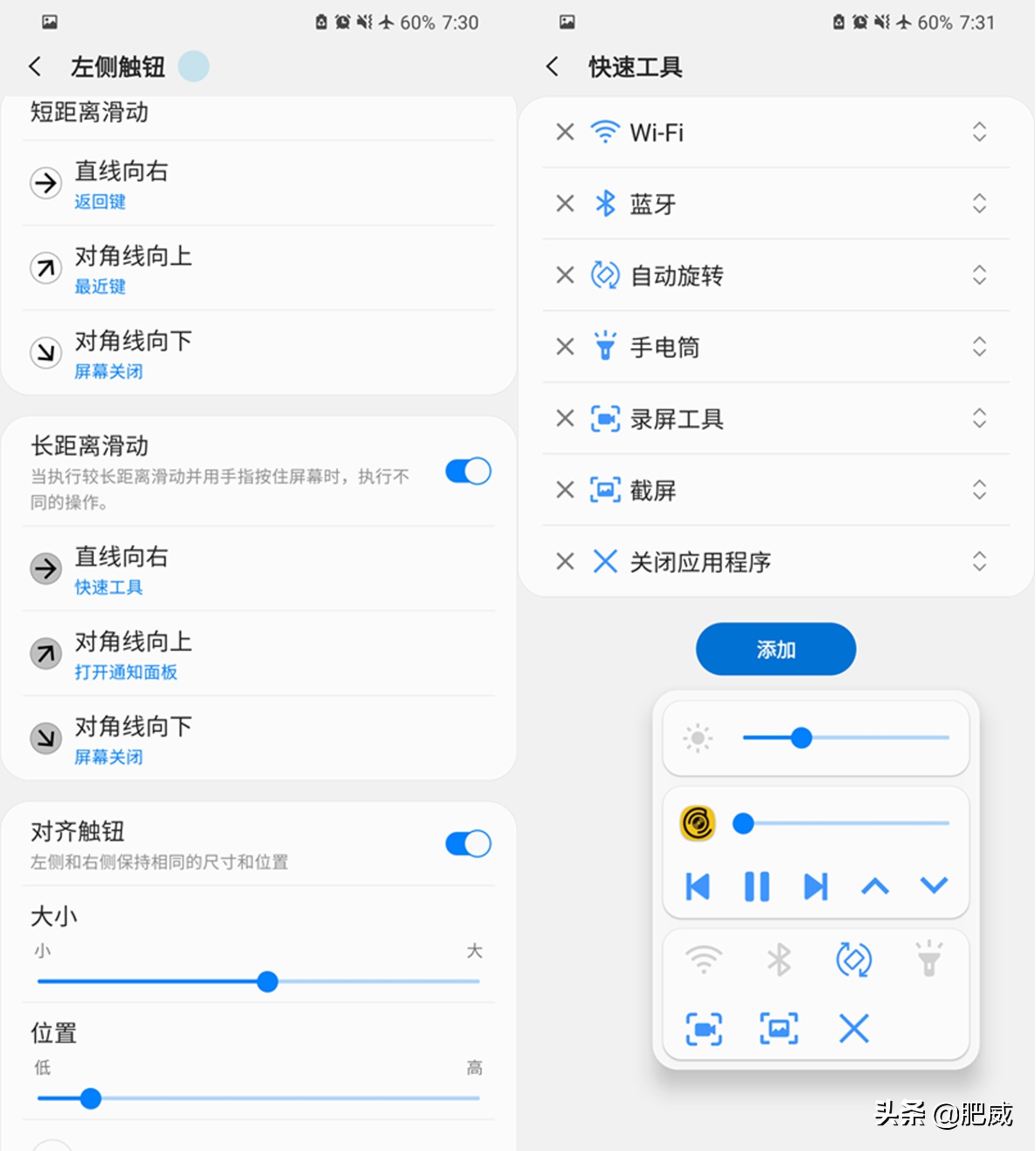Open the reorder control next to 蓝牙
Viewport: 1036px width, 1151px height.
pyautogui.click(x=979, y=203)
